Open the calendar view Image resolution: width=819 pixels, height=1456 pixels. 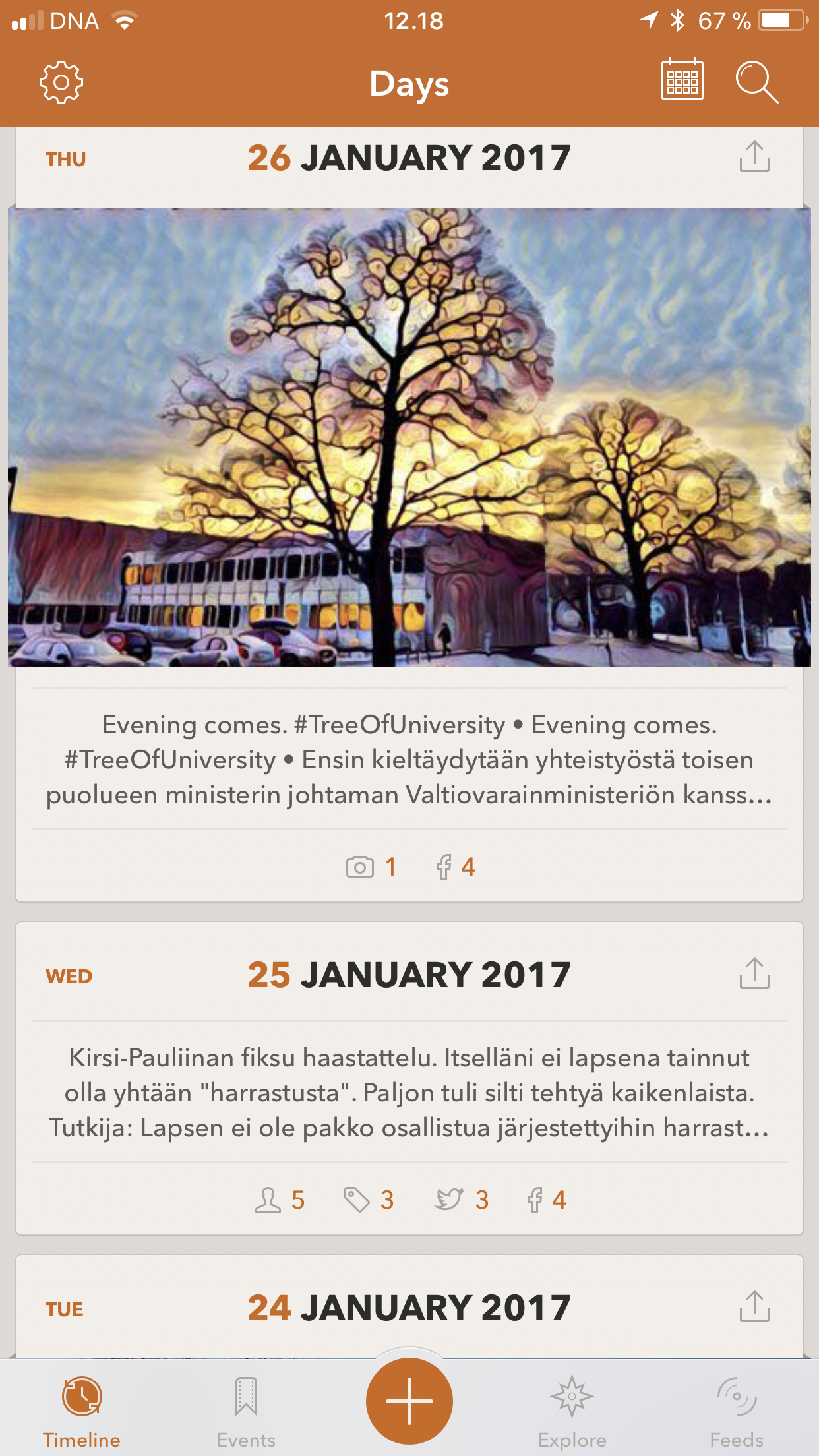point(682,80)
